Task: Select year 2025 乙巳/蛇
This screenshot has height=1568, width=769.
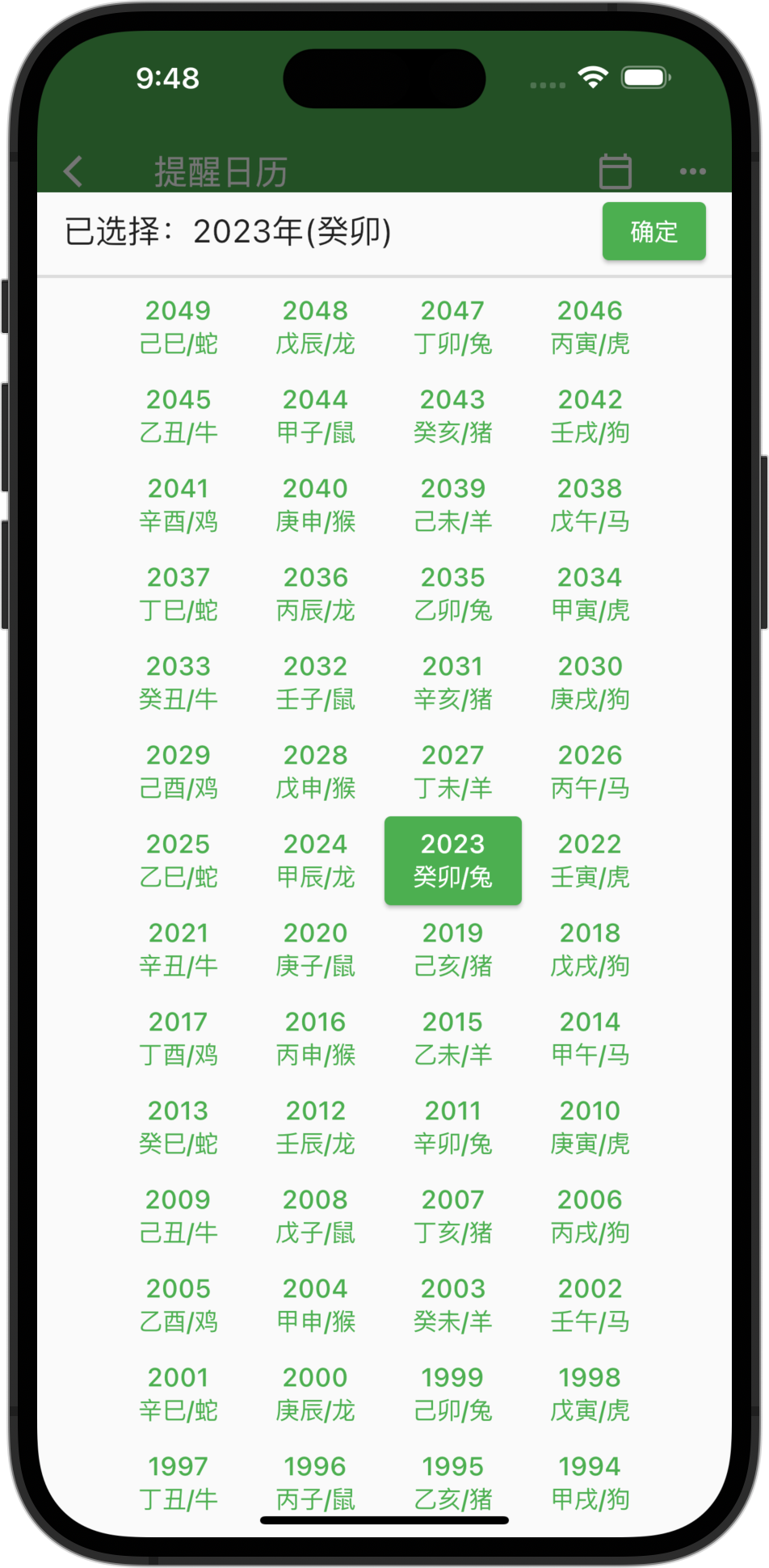Action: [x=179, y=861]
